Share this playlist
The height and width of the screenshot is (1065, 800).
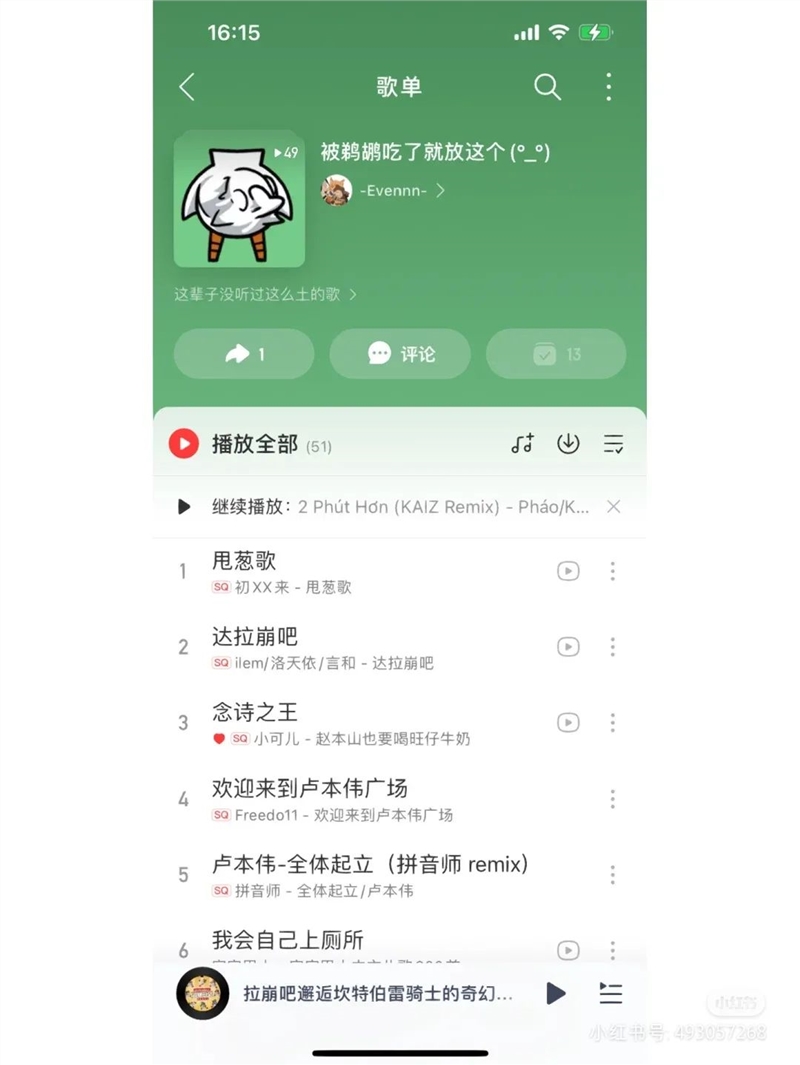[x=244, y=354]
